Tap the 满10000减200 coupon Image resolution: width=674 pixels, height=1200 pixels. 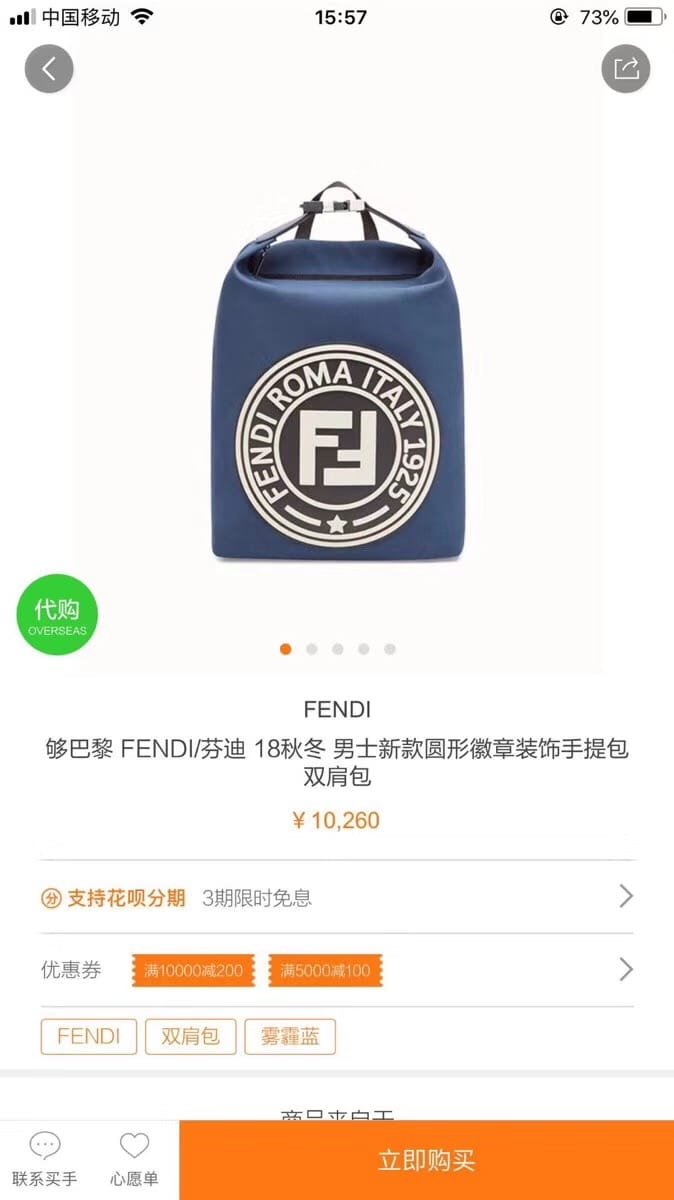pyautogui.click(x=193, y=970)
